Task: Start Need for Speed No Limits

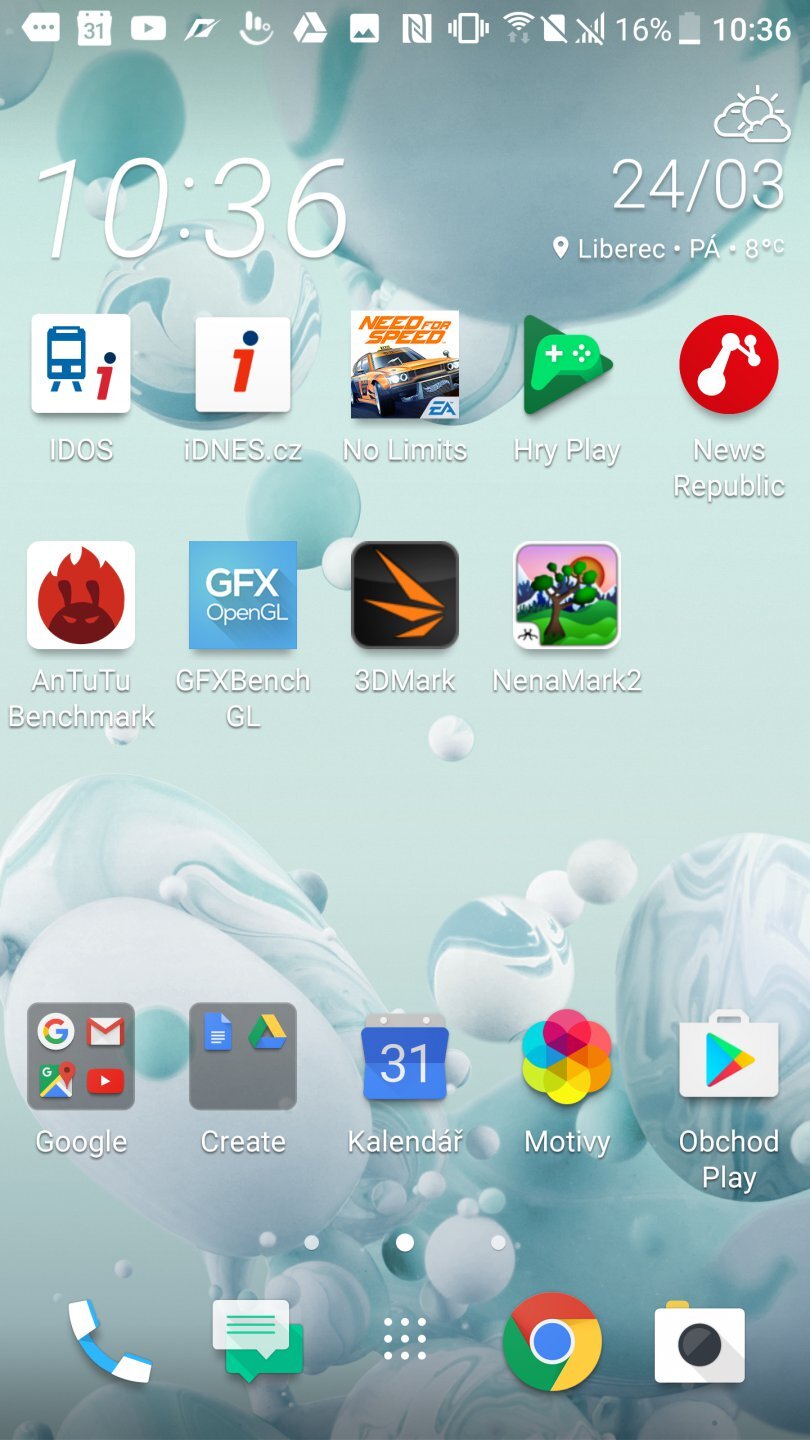Action: tap(405, 364)
